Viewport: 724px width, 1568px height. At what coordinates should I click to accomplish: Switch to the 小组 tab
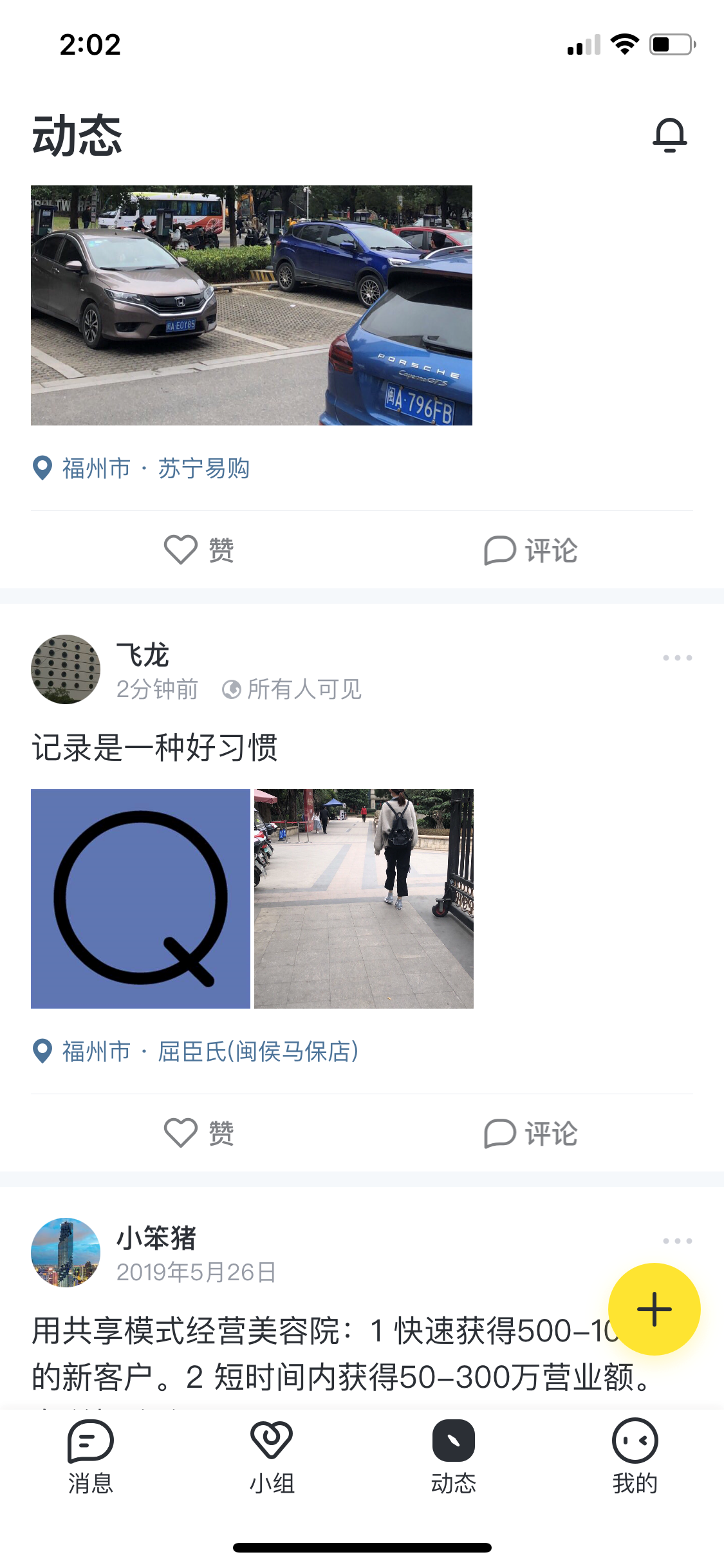[x=272, y=1456]
